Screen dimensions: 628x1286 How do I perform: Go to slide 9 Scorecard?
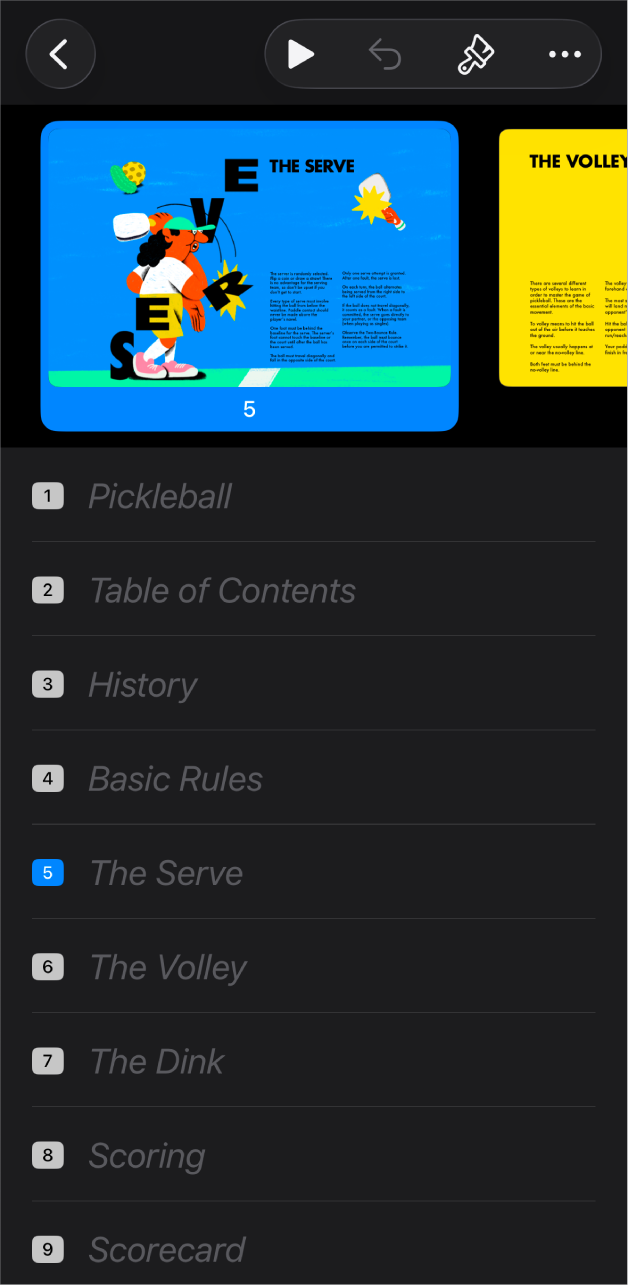pos(167,1250)
